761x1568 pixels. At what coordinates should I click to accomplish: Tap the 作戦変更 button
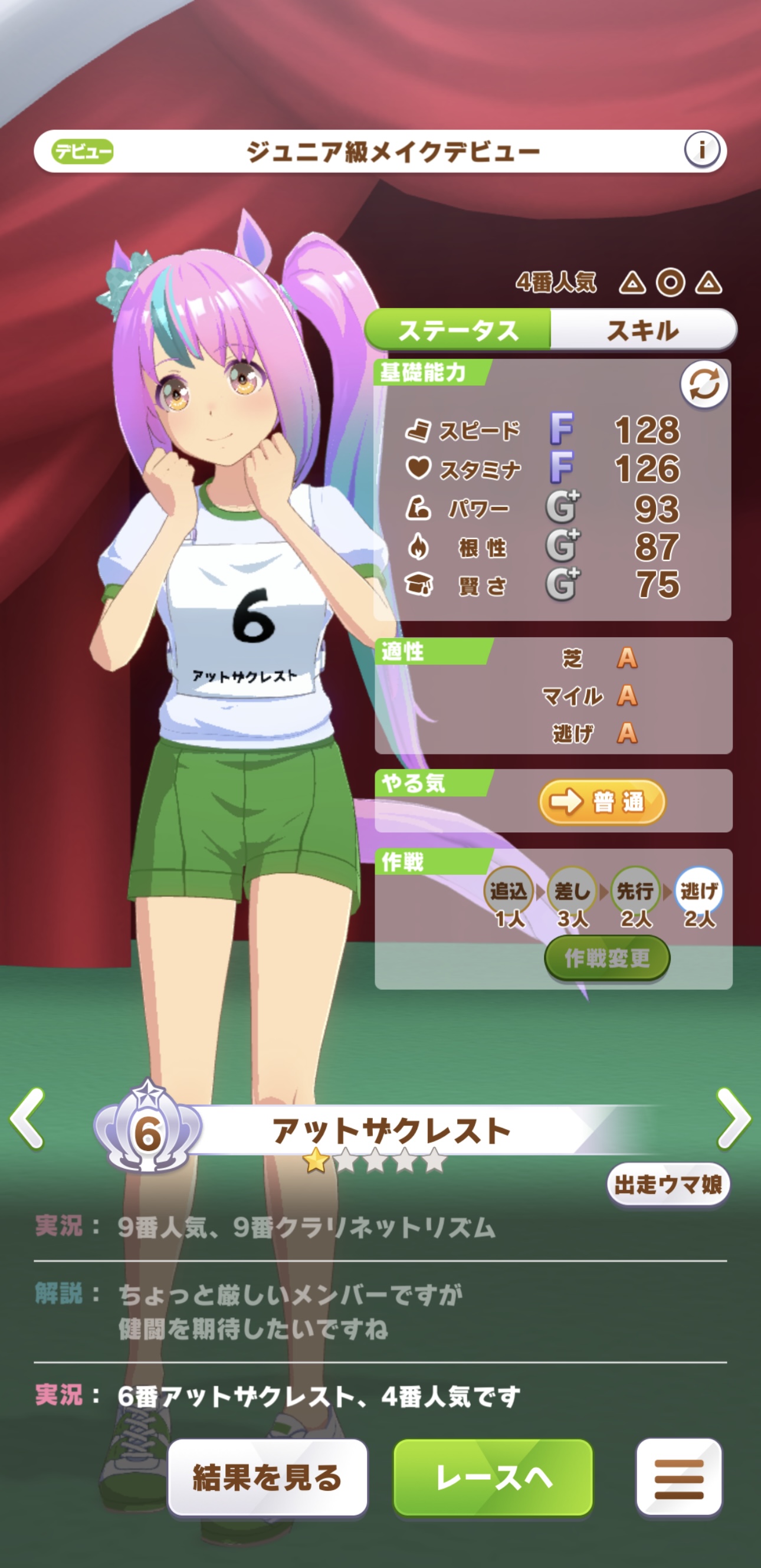click(x=606, y=959)
